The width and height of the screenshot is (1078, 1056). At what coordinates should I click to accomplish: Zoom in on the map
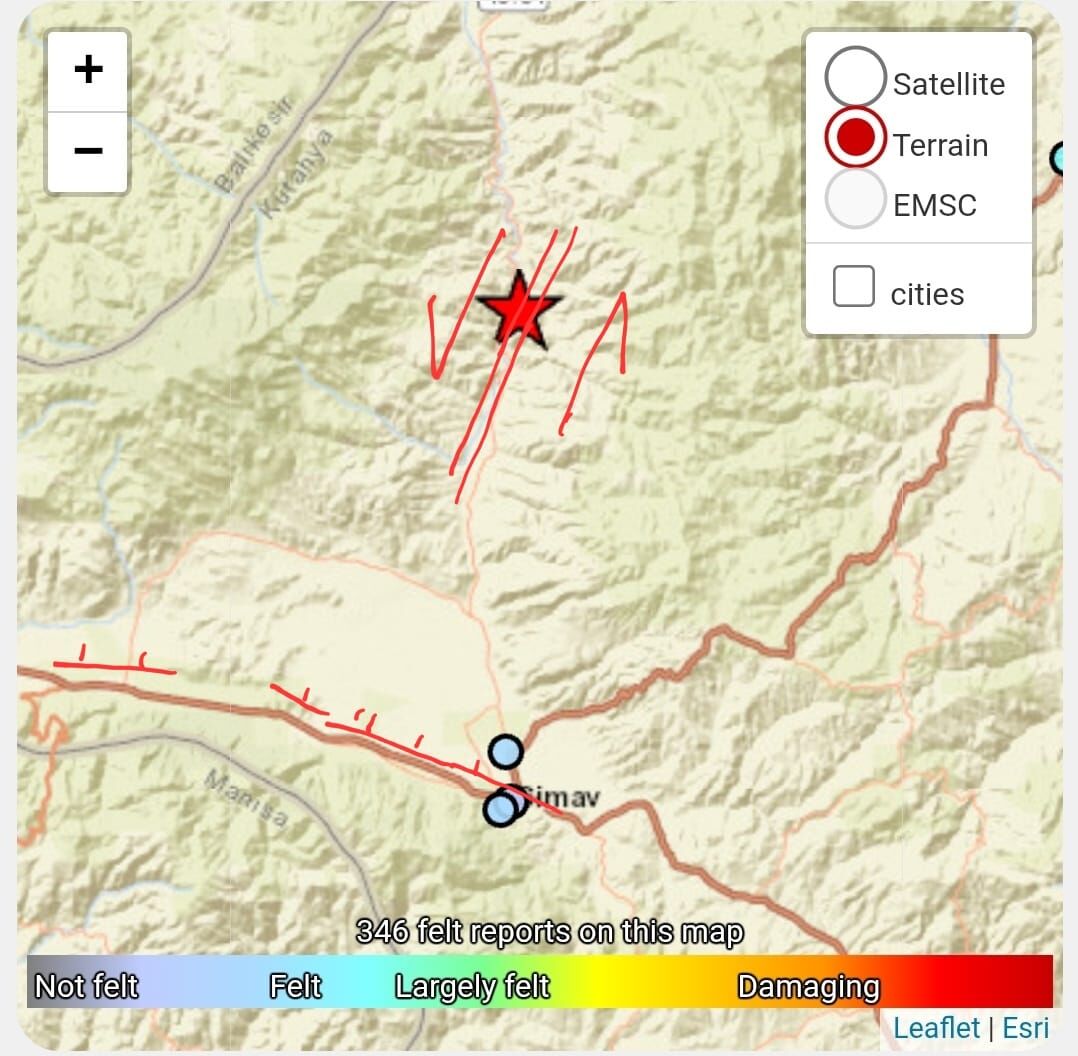coord(88,70)
